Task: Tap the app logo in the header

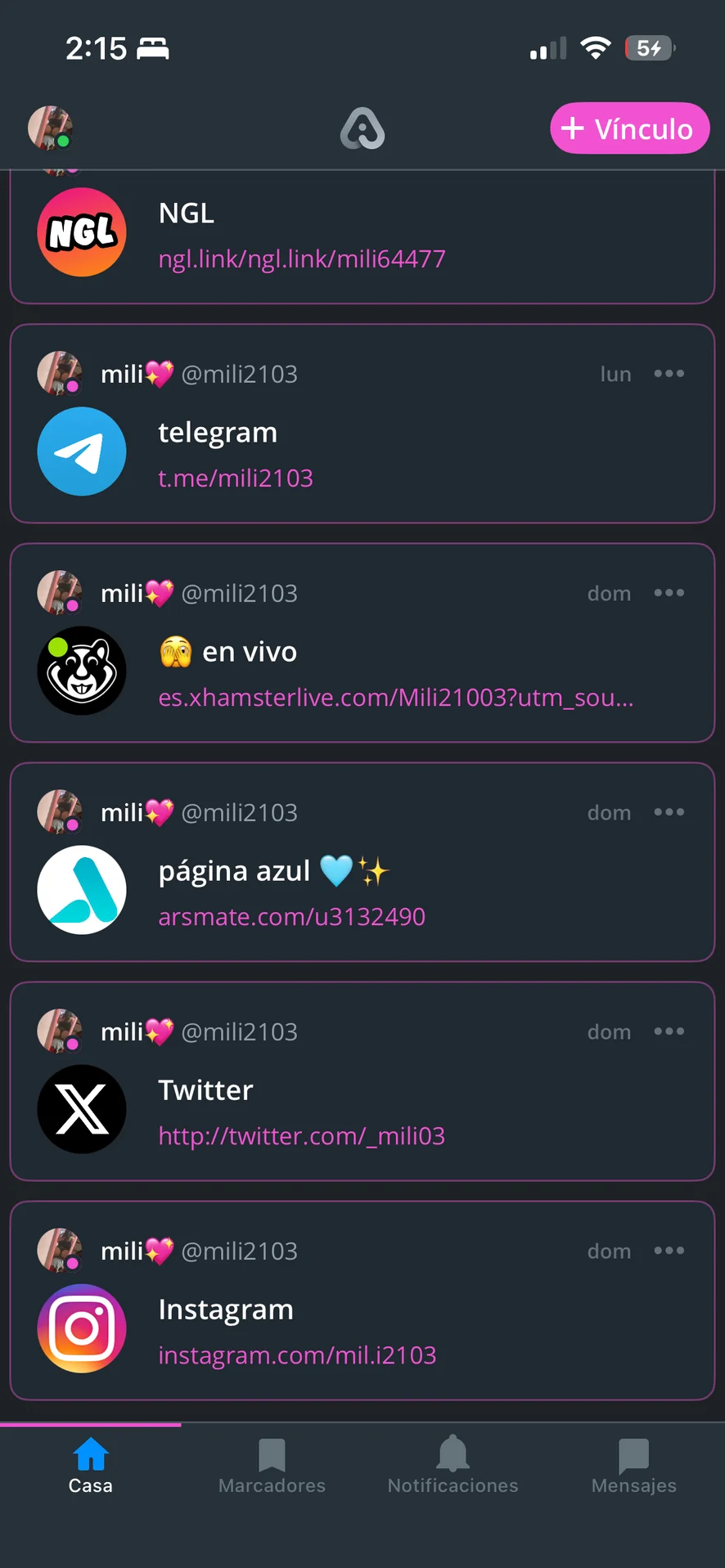Action: 362,129
